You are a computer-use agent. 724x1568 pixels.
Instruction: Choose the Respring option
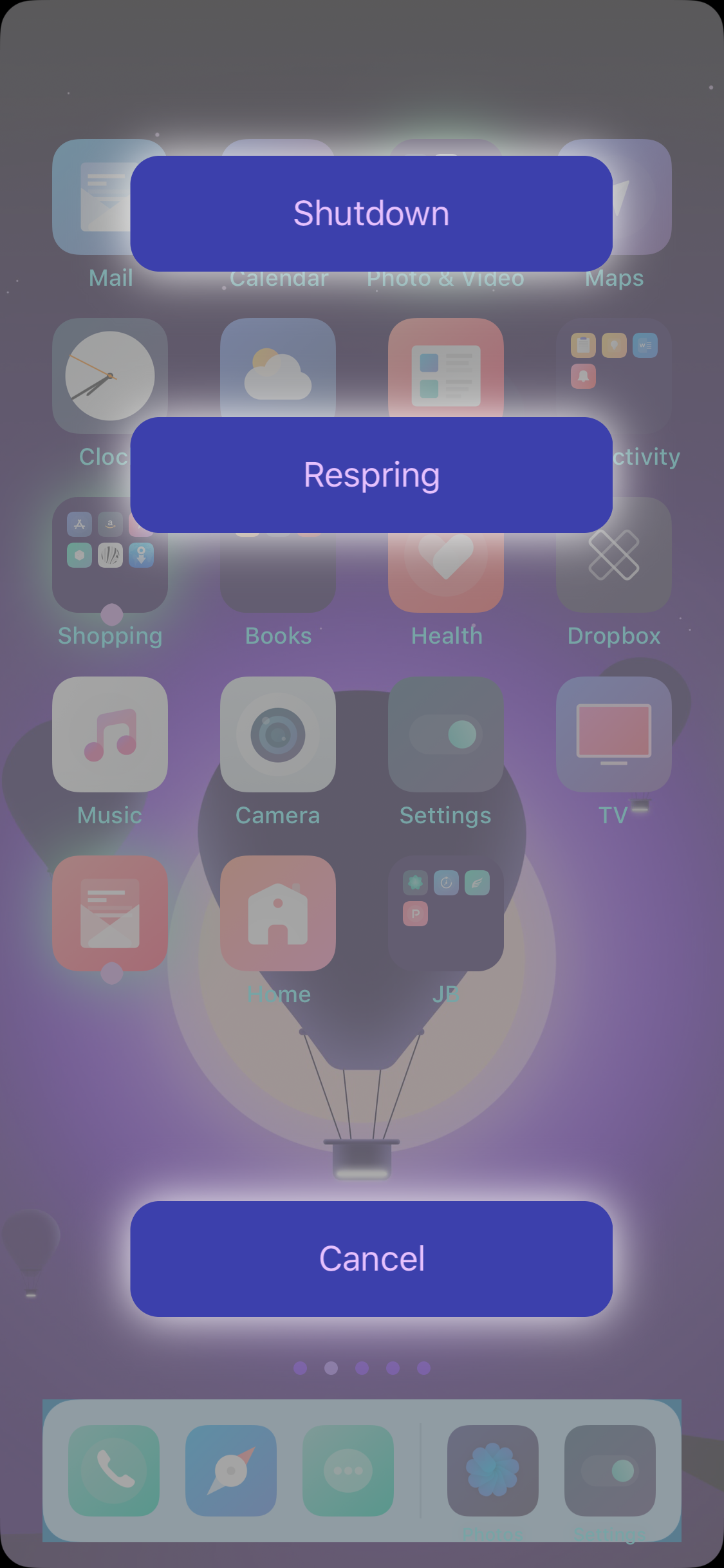pos(371,475)
